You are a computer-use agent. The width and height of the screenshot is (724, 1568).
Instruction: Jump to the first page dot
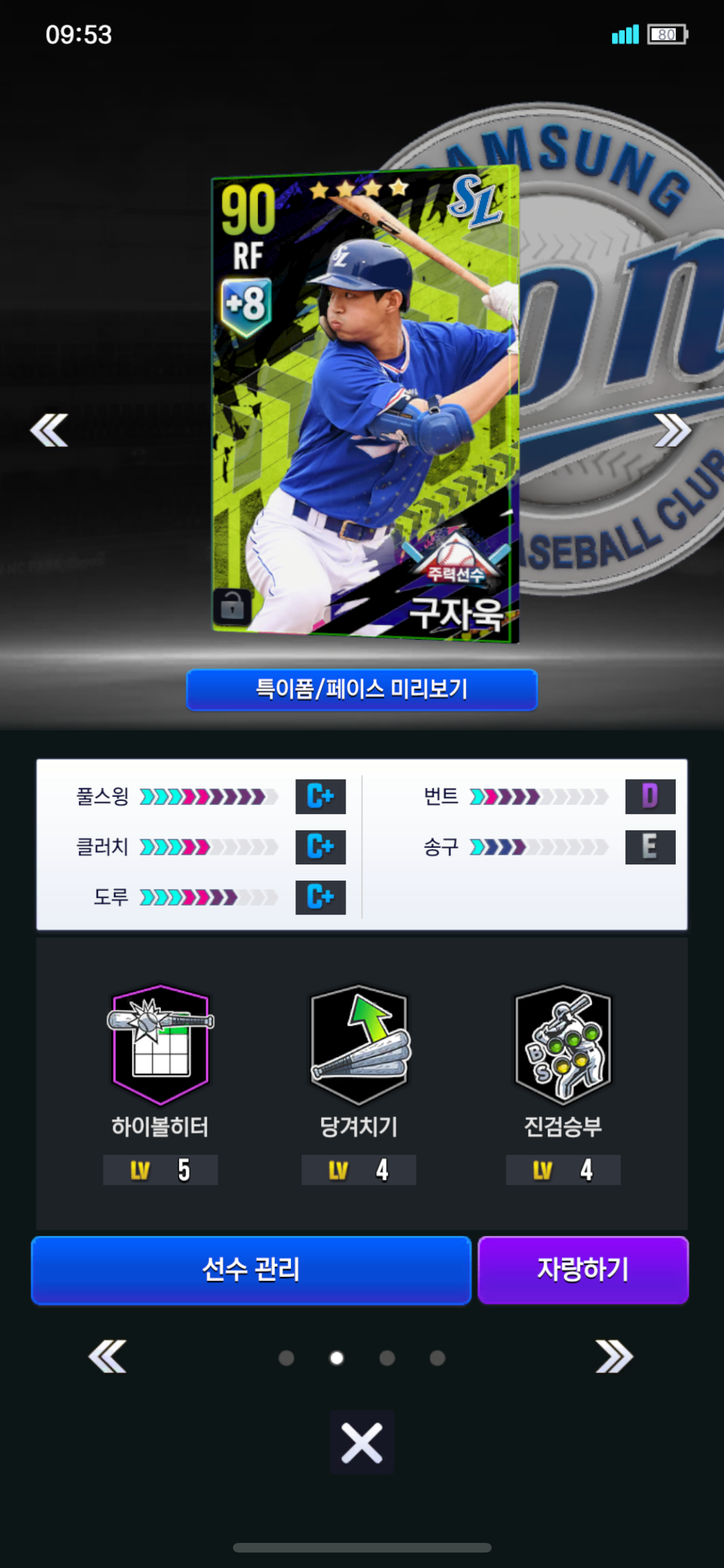point(286,1358)
